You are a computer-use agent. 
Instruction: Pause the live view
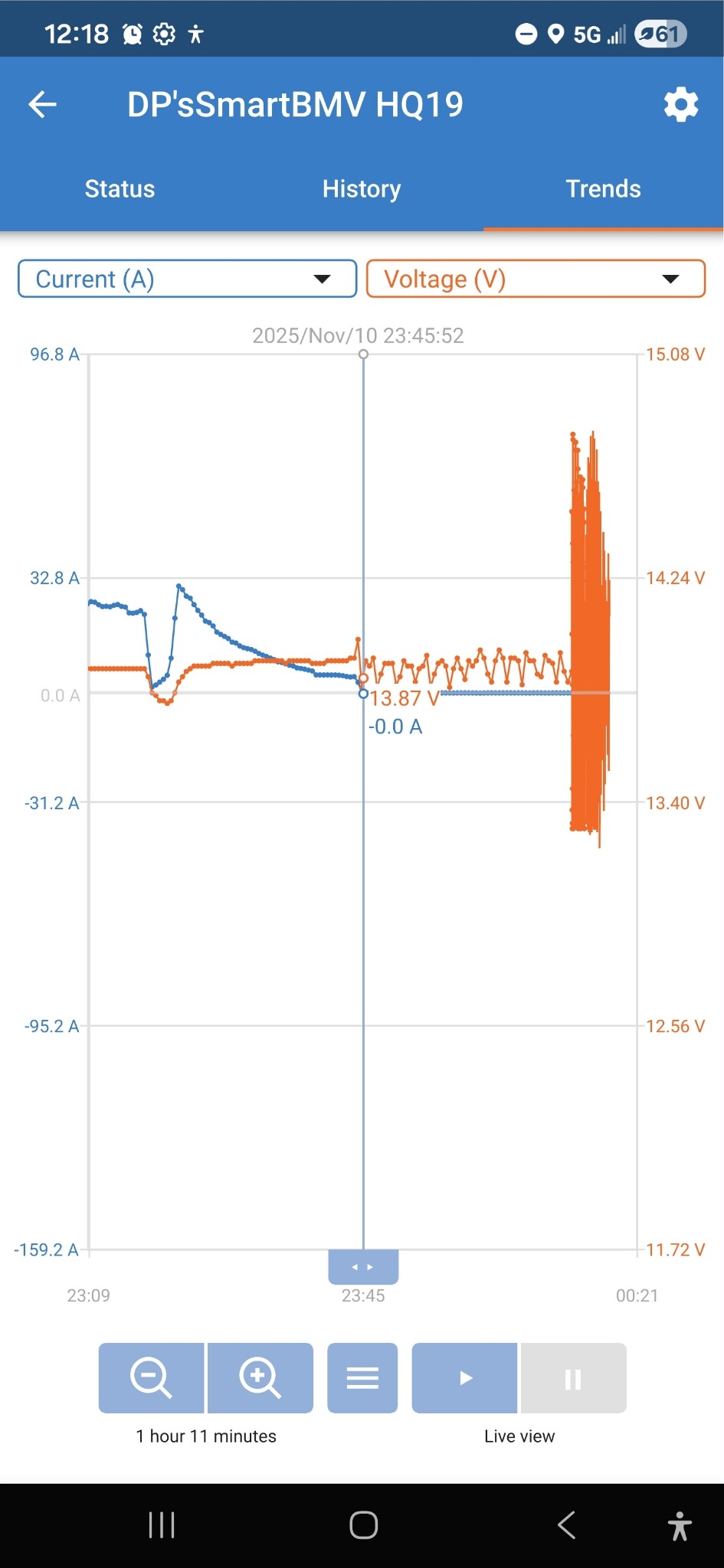coord(573,1377)
